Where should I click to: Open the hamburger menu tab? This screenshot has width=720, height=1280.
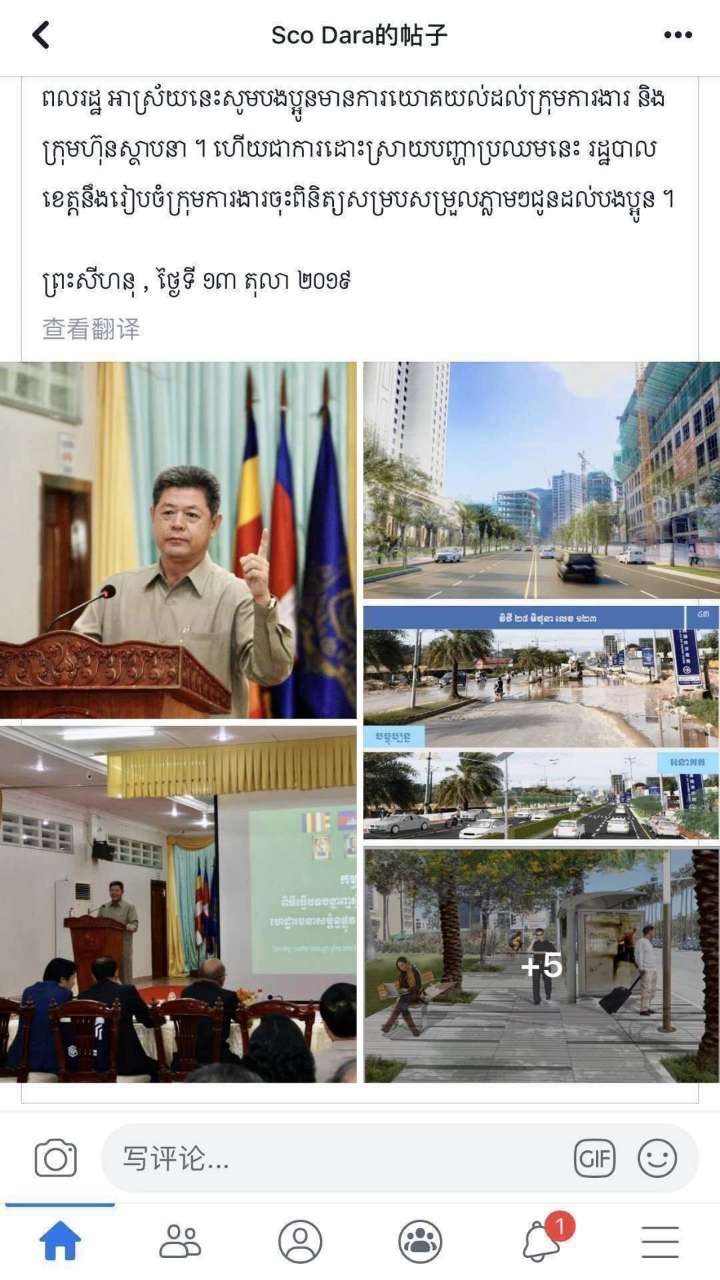[x=660, y=1241]
